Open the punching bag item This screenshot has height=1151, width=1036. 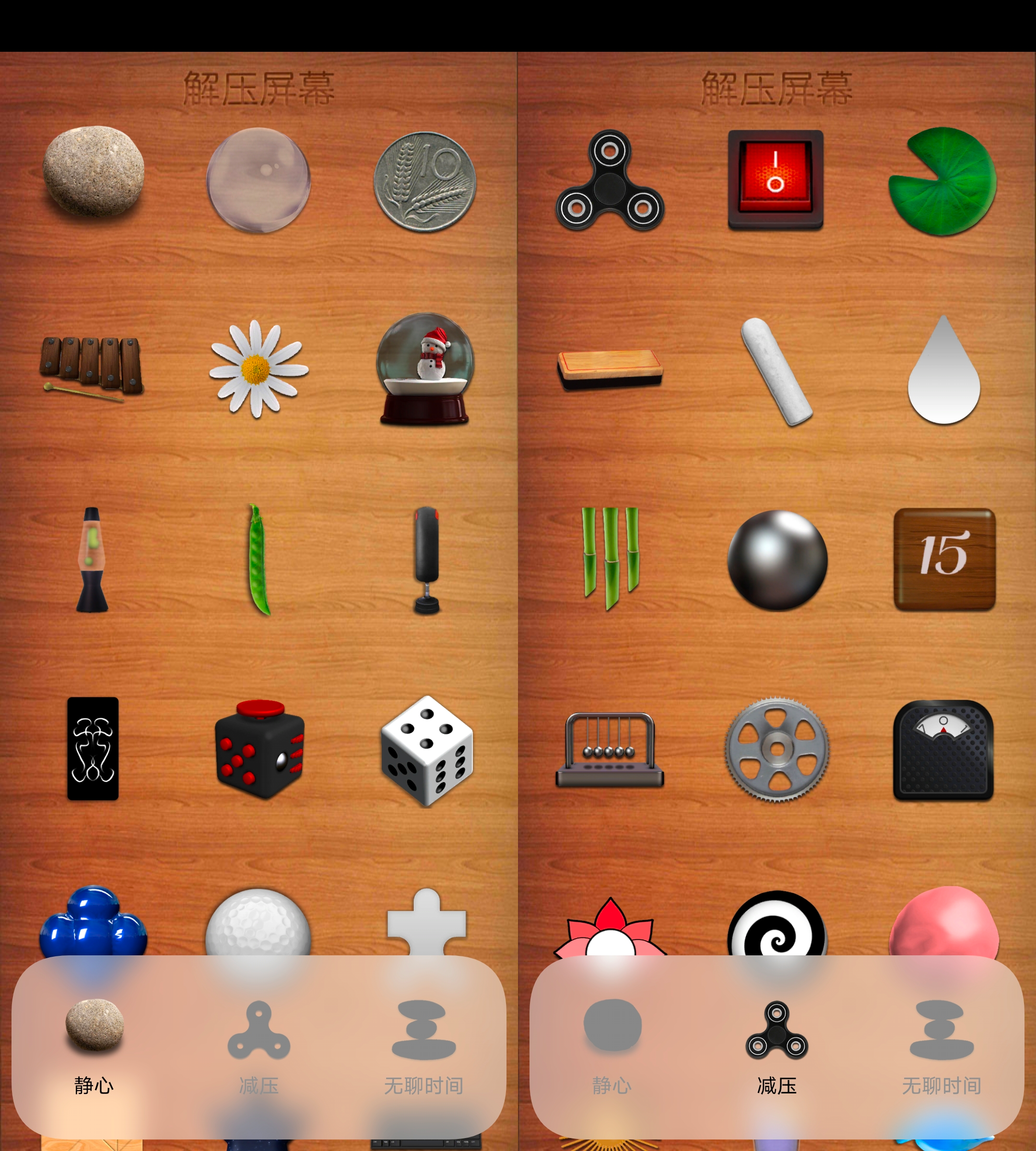[426, 560]
